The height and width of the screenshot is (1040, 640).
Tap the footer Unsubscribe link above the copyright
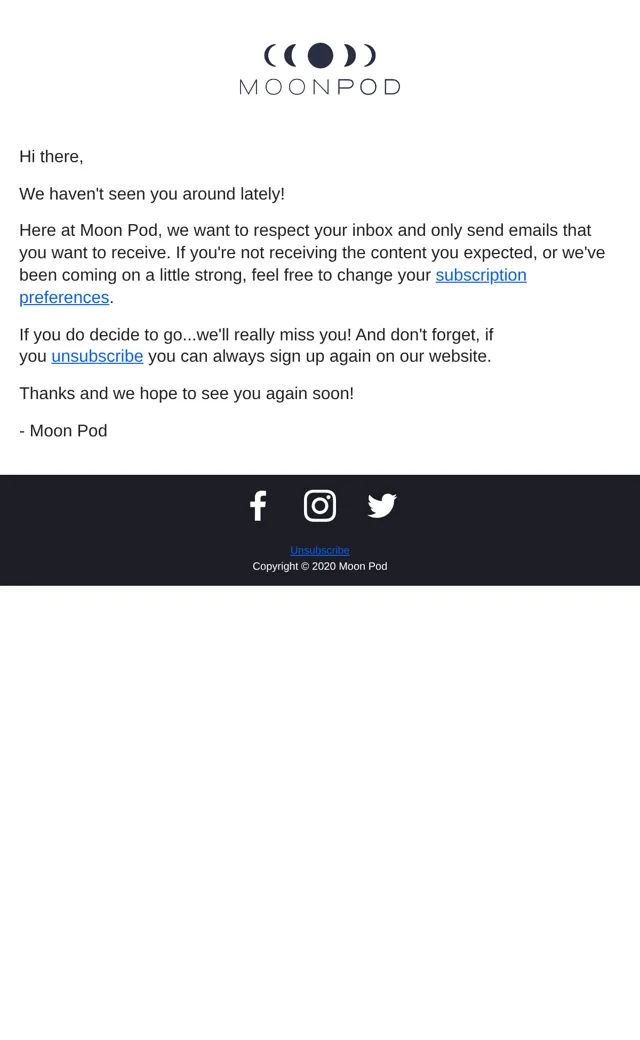tap(320, 551)
